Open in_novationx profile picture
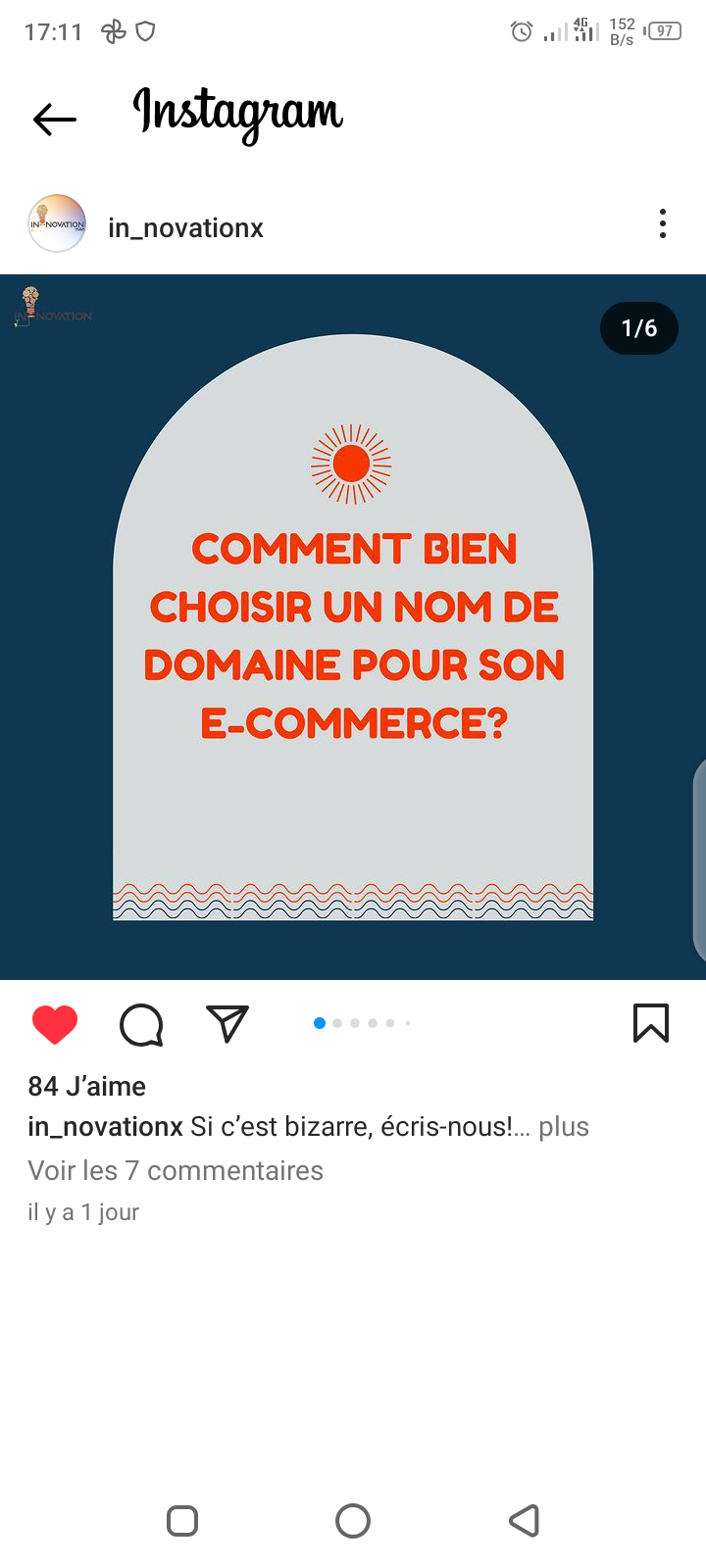Image resolution: width=706 pixels, height=1568 pixels. point(57,224)
